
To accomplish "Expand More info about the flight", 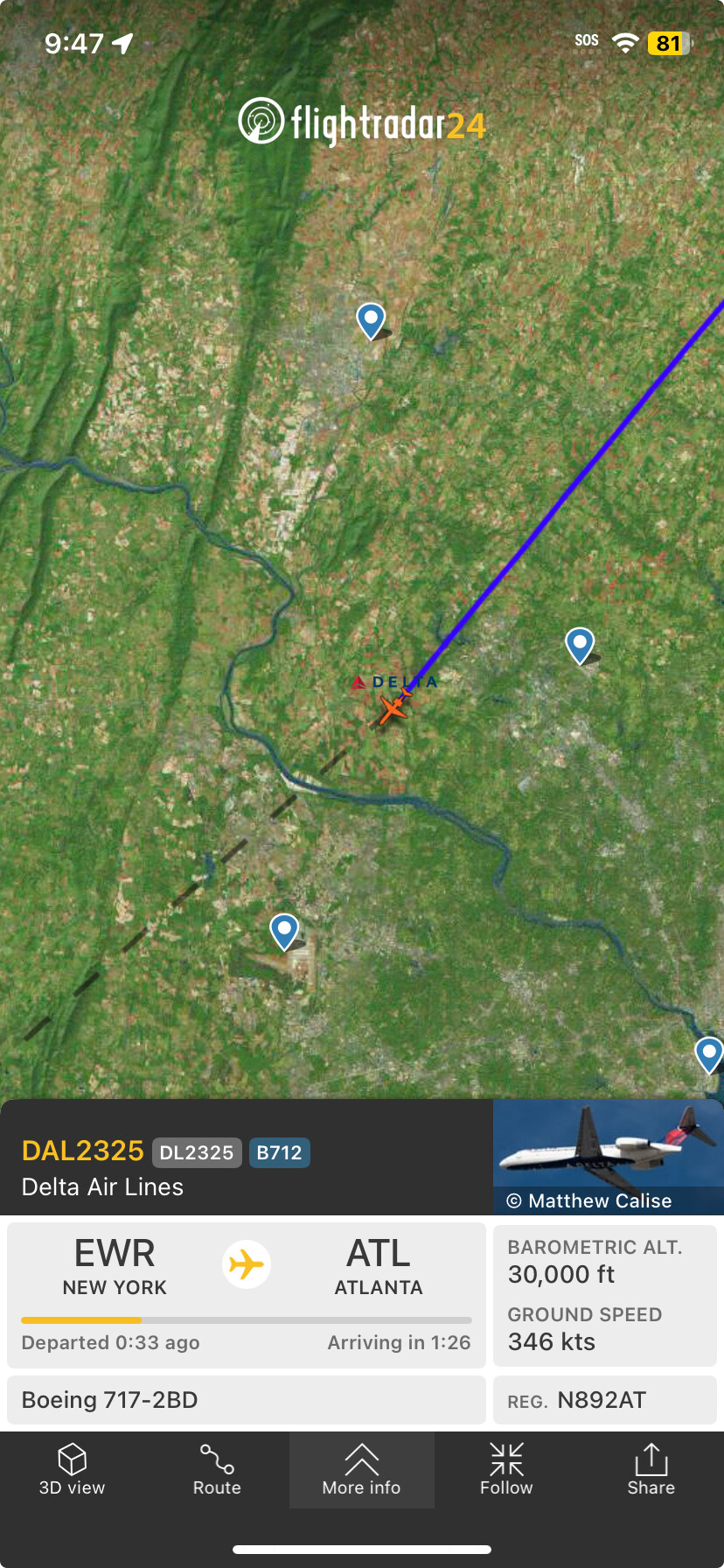I will pos(361,1470).
